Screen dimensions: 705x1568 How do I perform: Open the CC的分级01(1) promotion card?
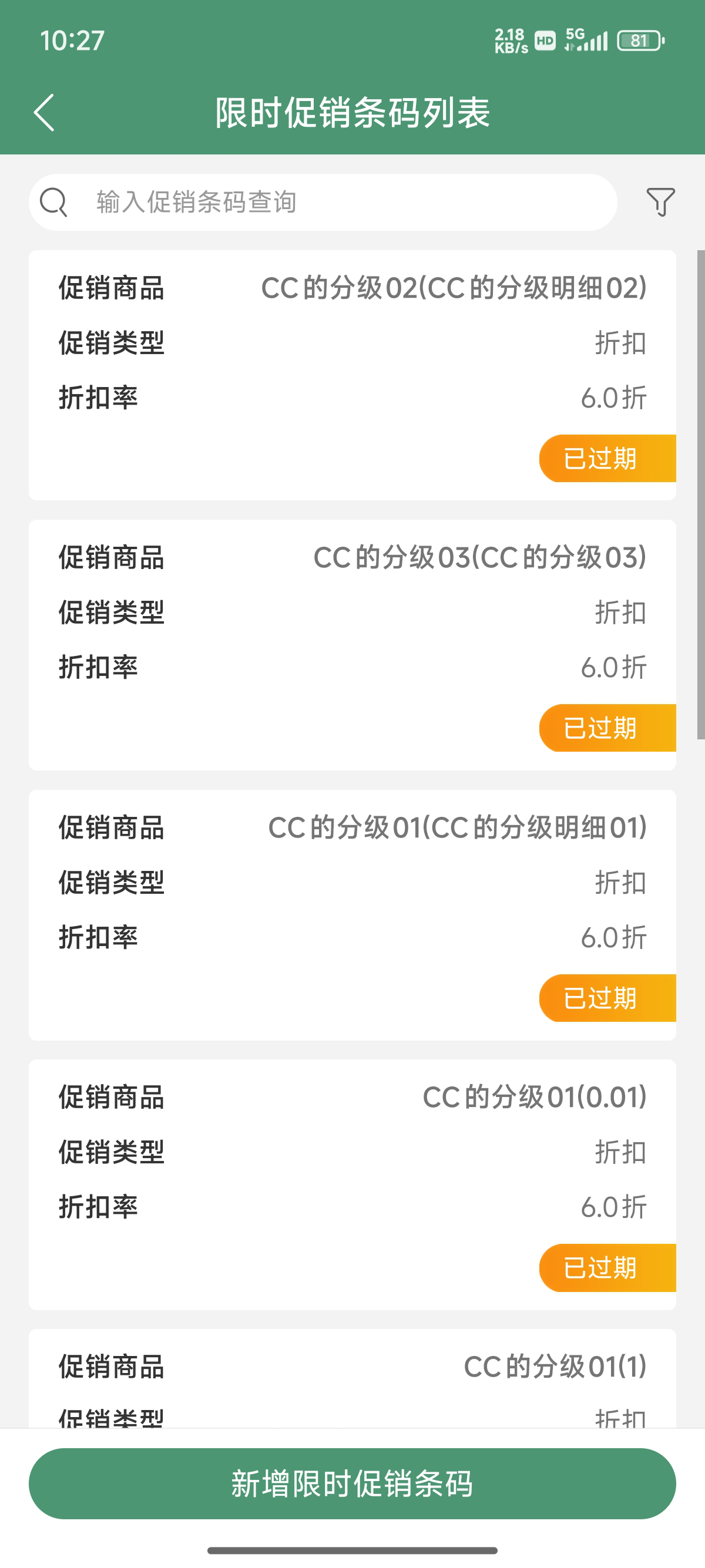click(352, 1379)
